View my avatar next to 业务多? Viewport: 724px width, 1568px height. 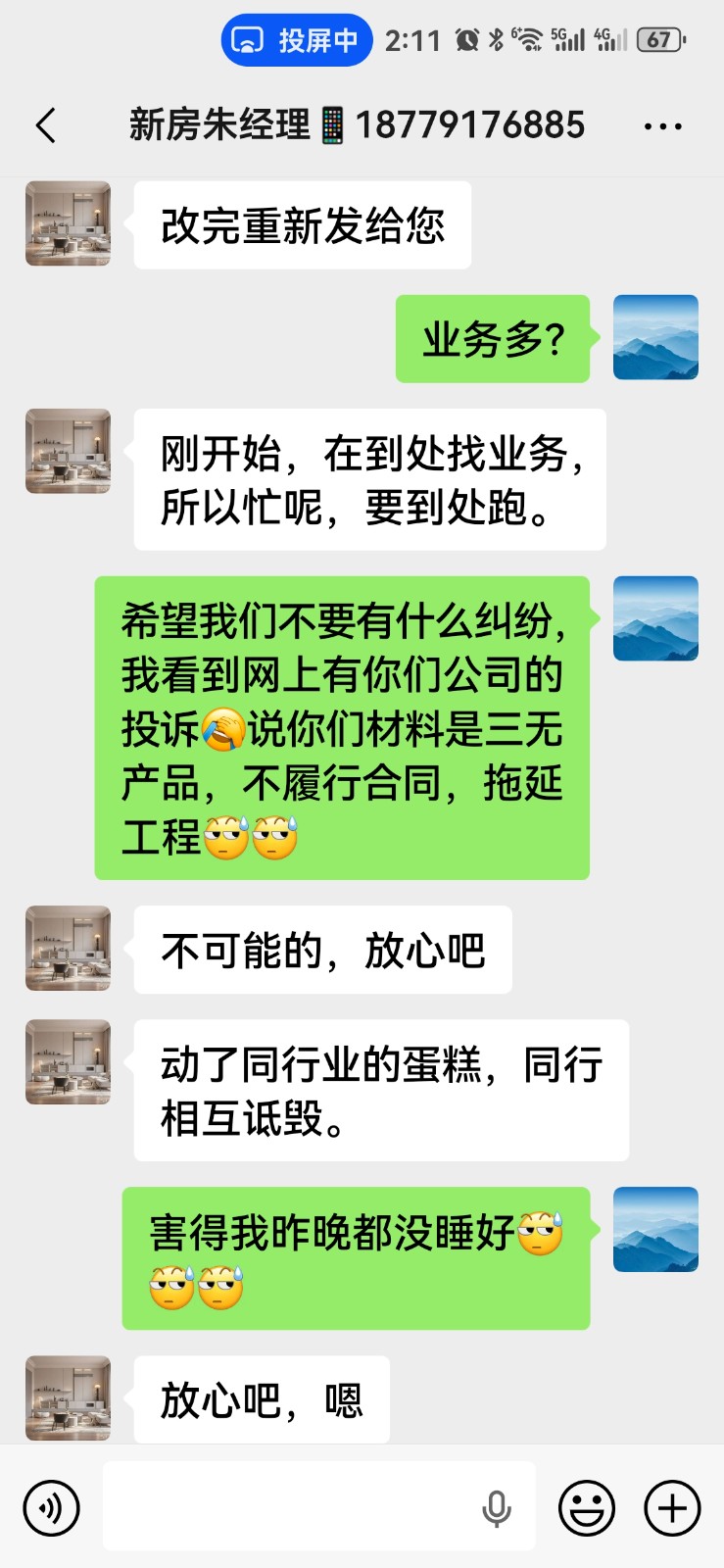655,337
